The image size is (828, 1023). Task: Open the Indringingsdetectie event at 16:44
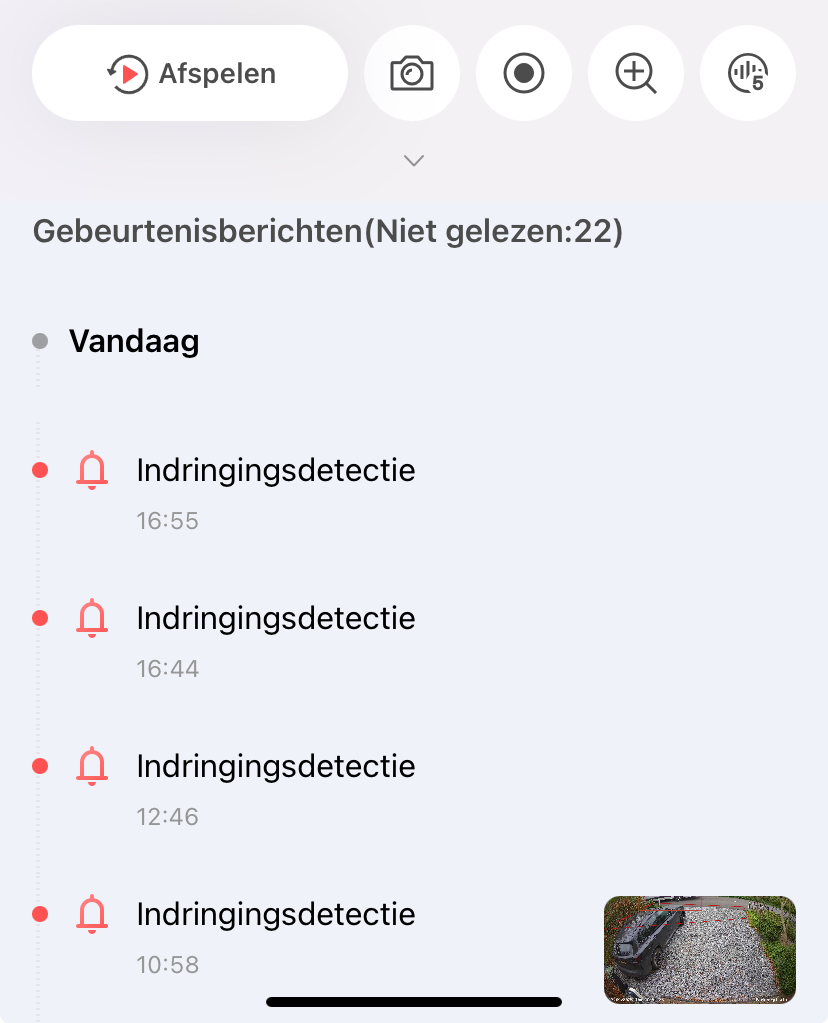click(276, 618)
